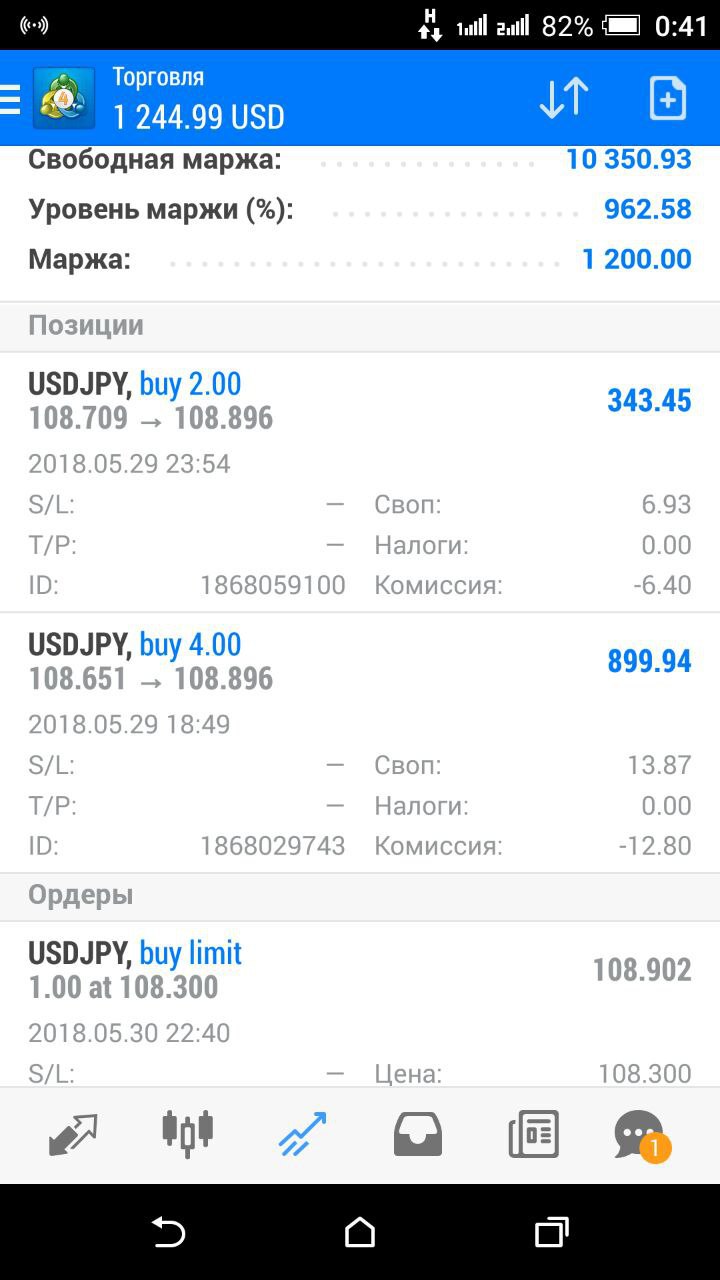Tap the sort arrows icon in header
This screenshot has height=1280, width=720.
tap(564, 98)
